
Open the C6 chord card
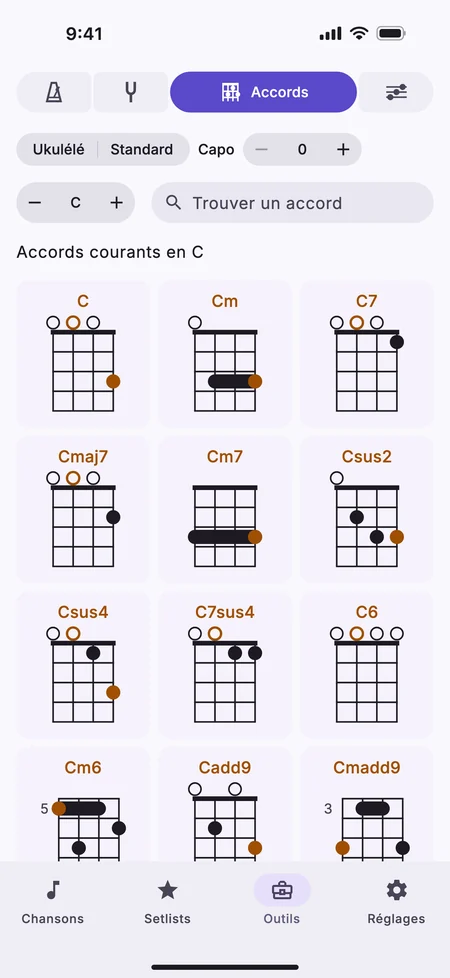(x=367, y=664)
